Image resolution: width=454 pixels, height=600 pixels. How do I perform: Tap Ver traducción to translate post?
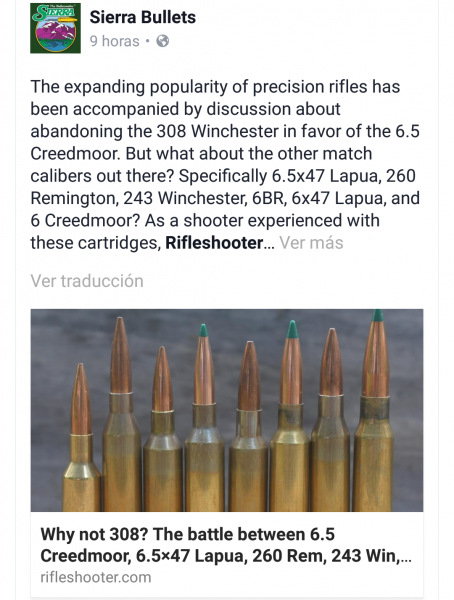87,281
